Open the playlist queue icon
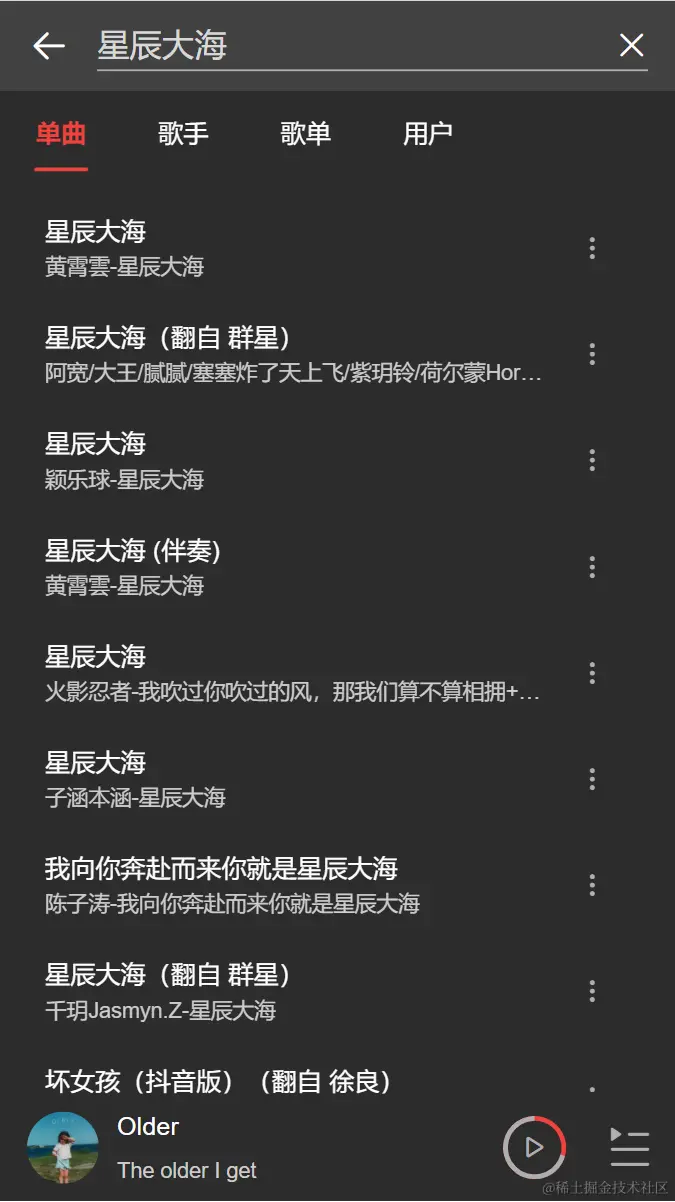 coord(629,1147)
